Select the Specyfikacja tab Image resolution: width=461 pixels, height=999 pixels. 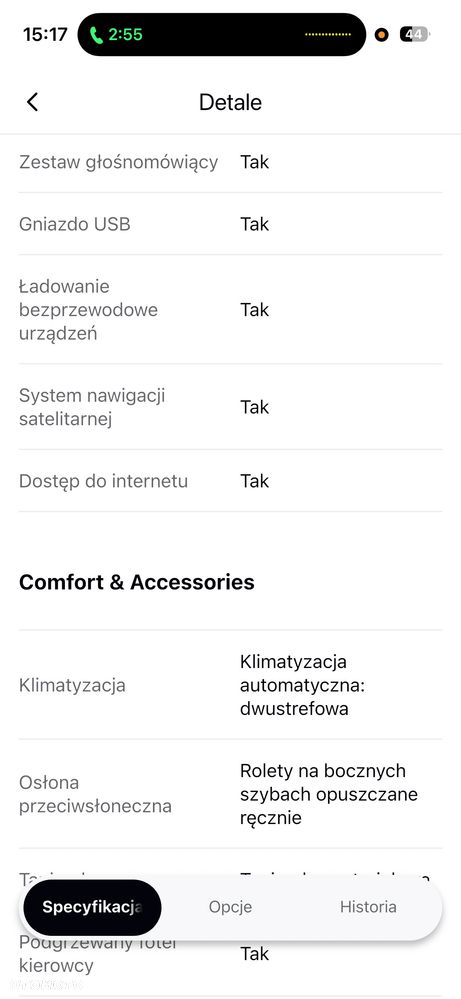point(92,907)
